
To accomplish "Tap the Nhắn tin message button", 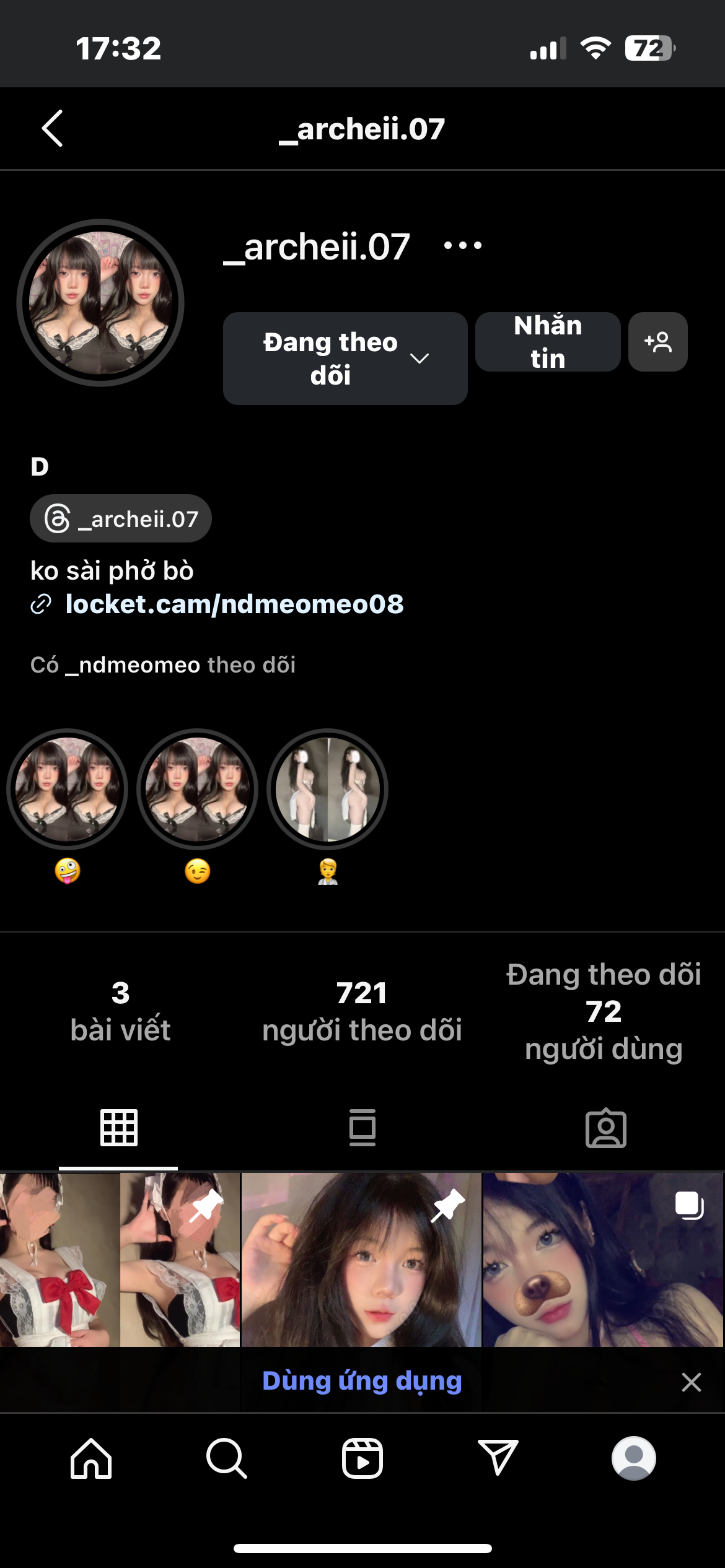I will tap(547, 342).
